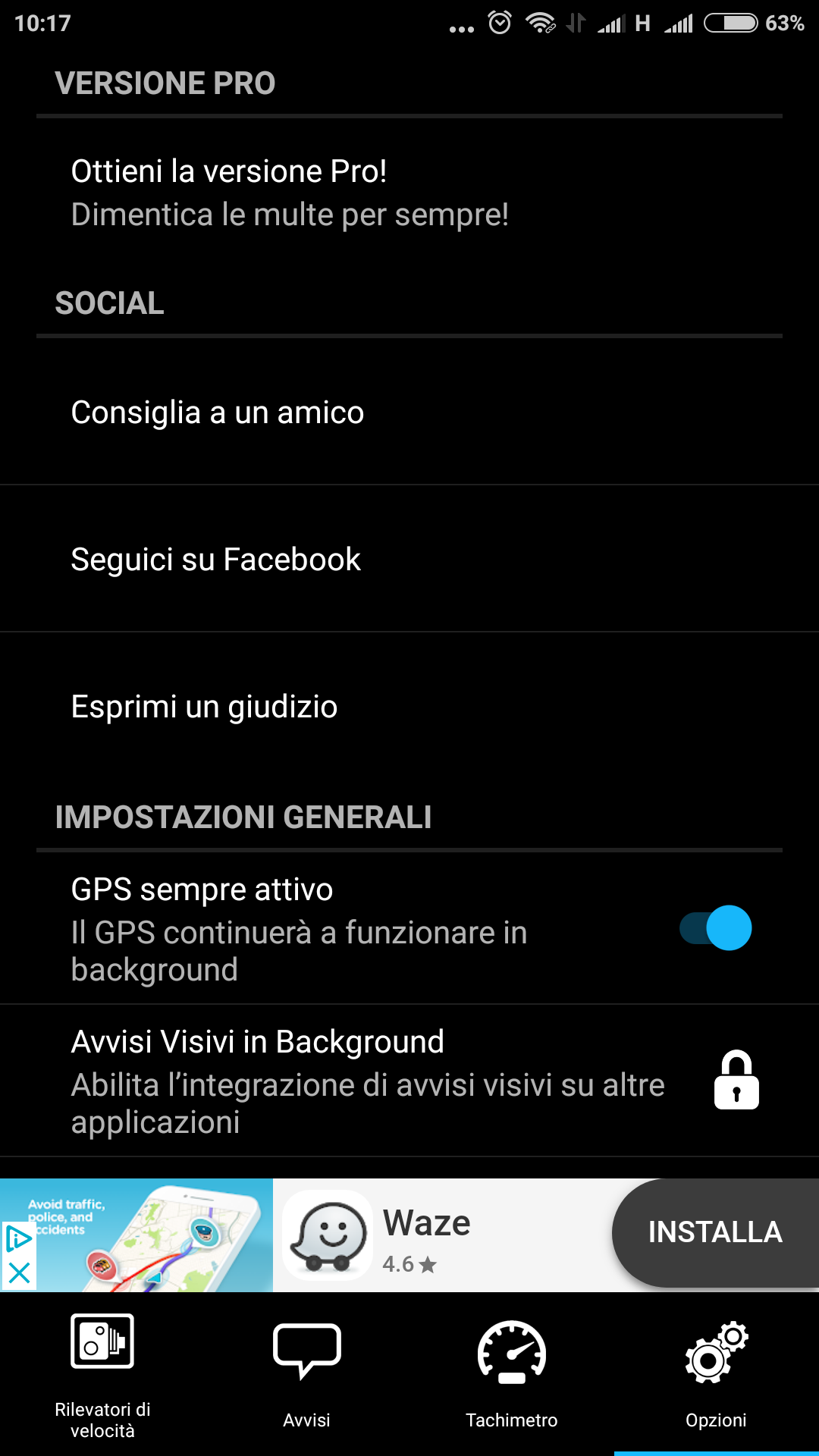This screenshot has width=819, height=1456.
Task: Open the ad info icon
Action: click(x=18, y=1239)
